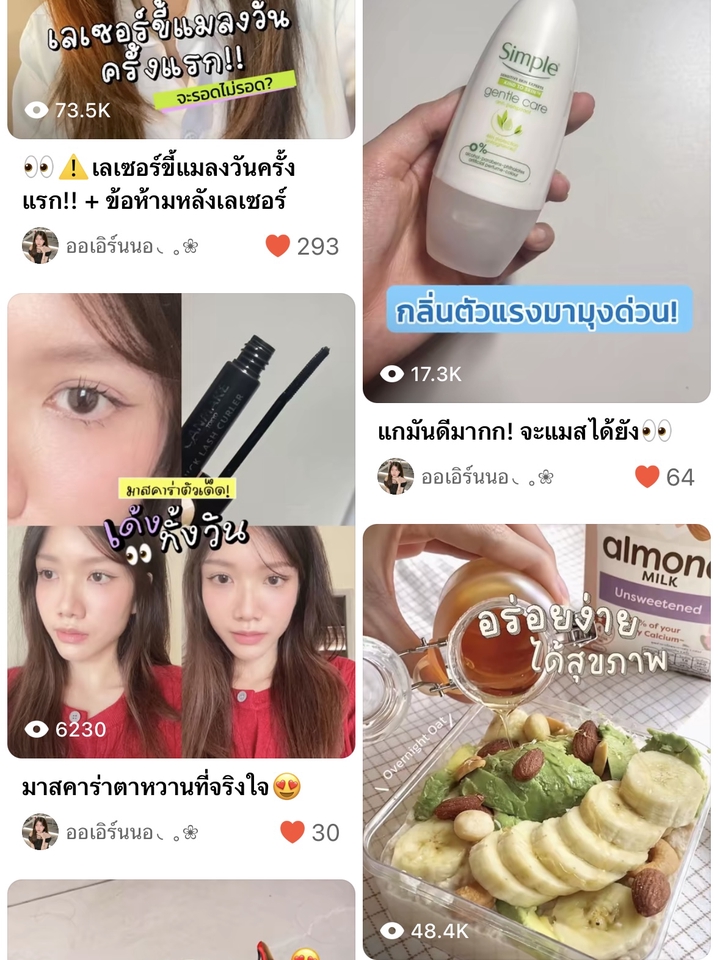Open the partially visible post below mascara
Screen dimensions: 720x960
(x=181, y=922)
